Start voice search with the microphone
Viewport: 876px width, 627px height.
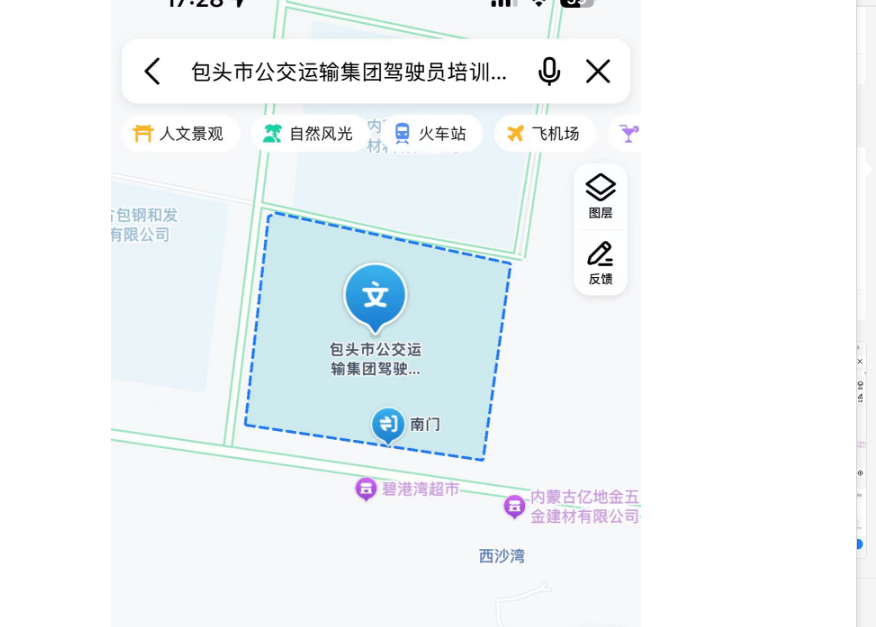[x=548, y=71]
